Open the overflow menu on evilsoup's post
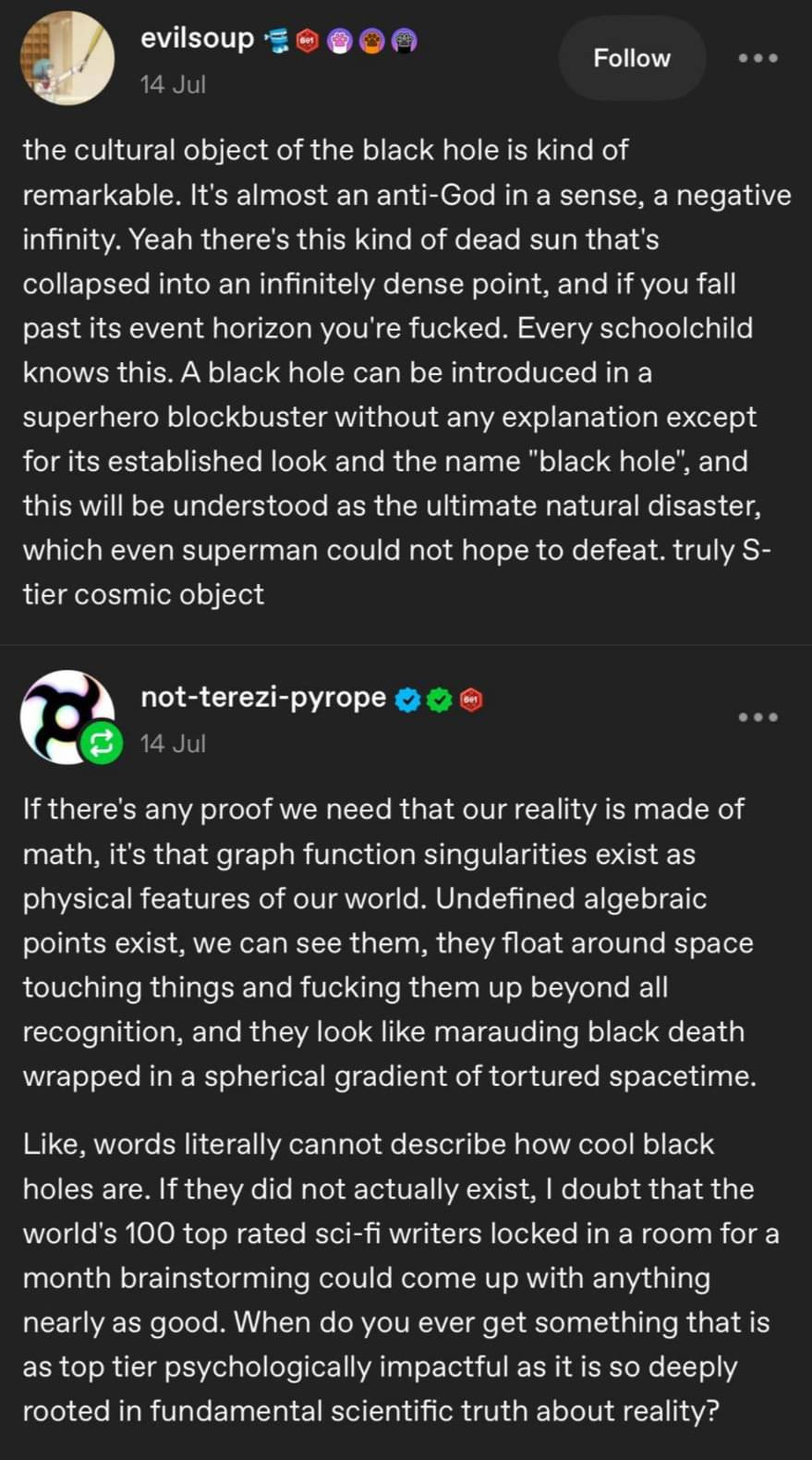Image resolution: width=812 pixels, height=1460 pixels. pos(758,58)
